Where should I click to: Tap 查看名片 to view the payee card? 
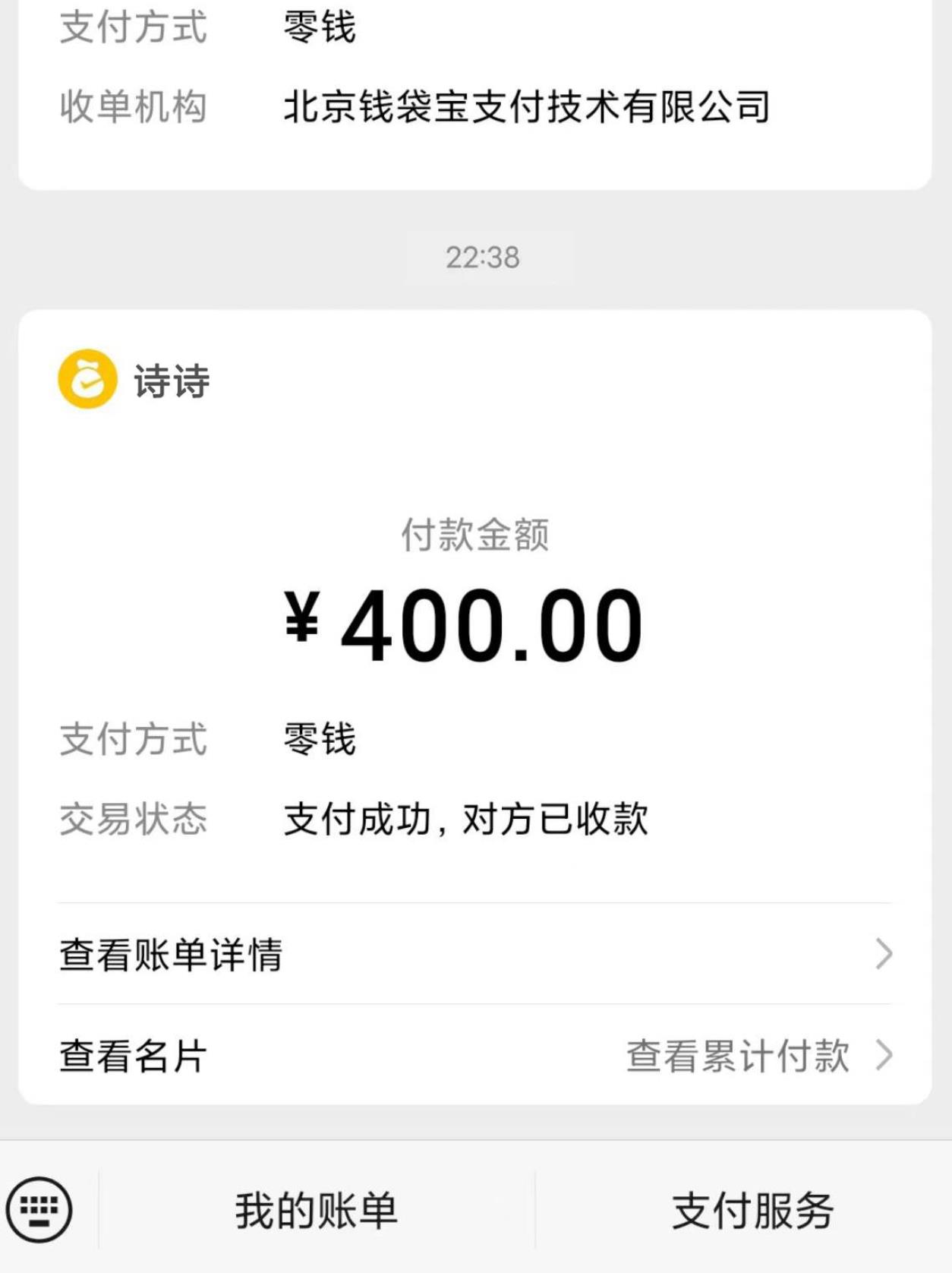pos(134,1056)
